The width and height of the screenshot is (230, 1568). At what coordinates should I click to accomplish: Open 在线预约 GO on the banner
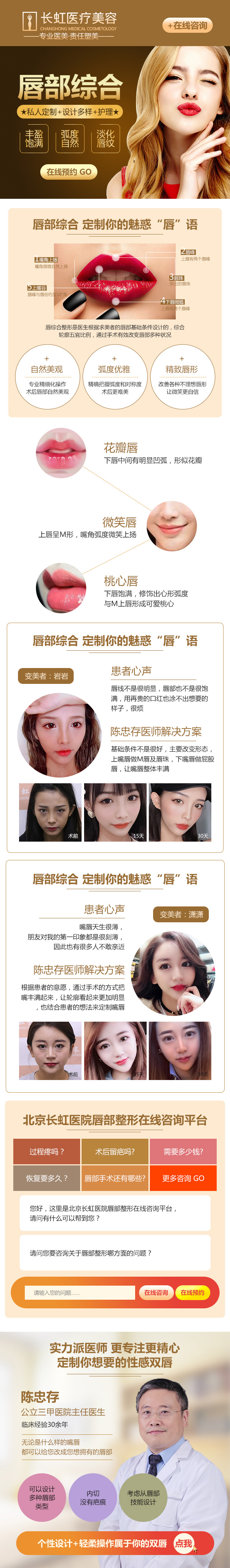click(x=69, y=172)
